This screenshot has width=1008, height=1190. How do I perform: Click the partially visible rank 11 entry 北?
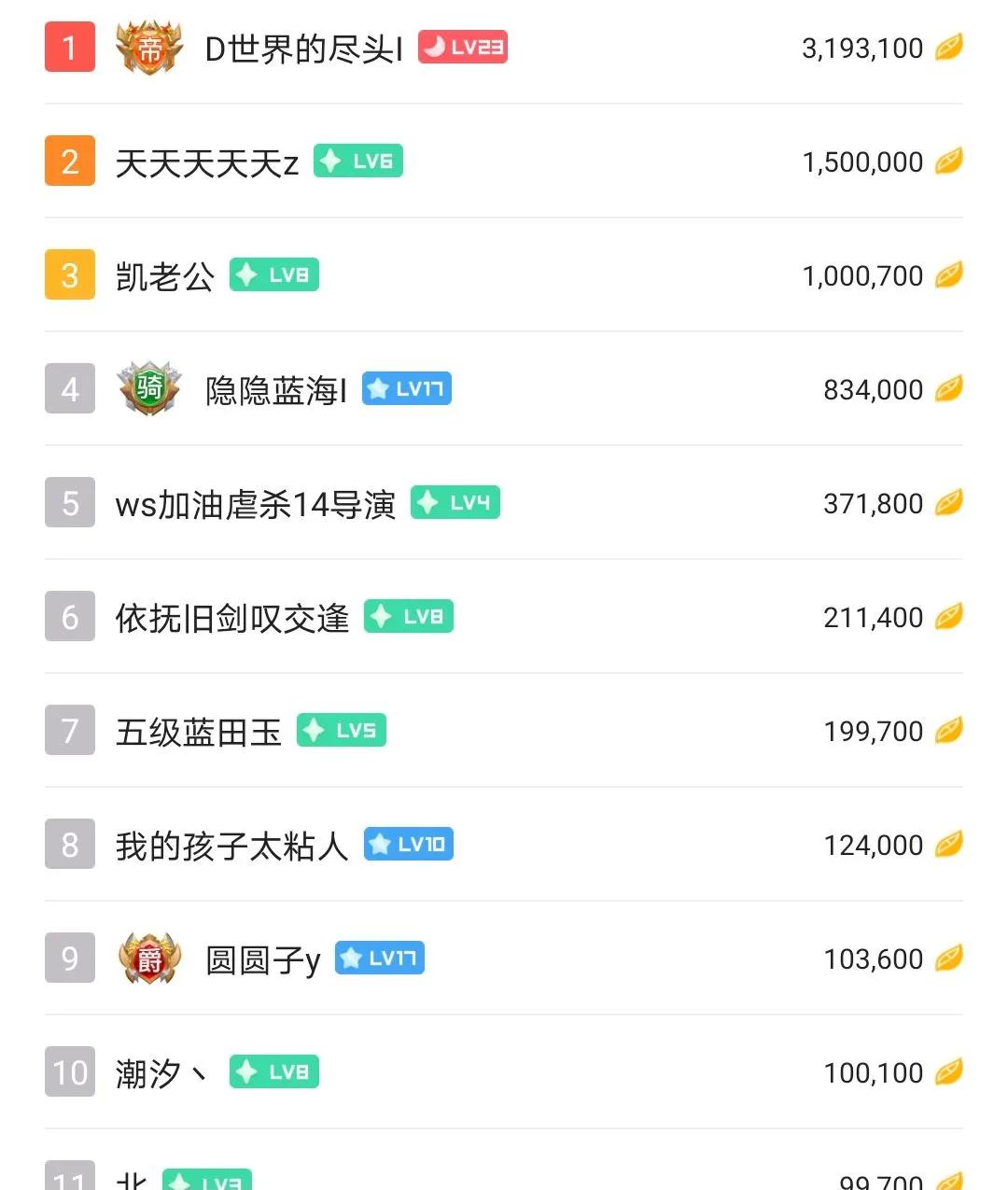point(131,1178)
